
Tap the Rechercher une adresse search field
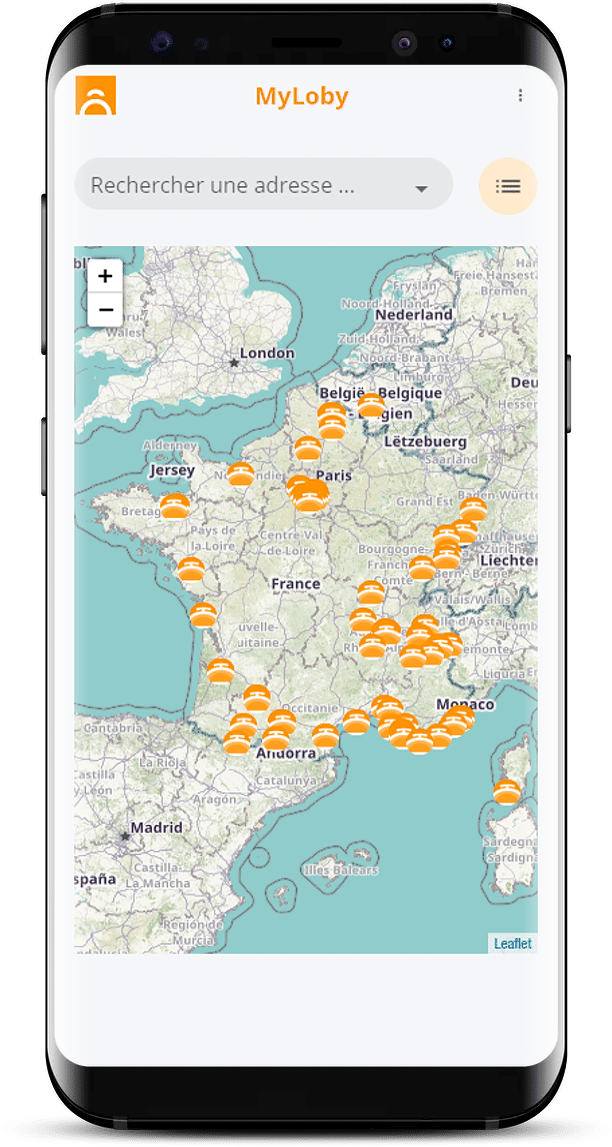(x=240, y=185)
